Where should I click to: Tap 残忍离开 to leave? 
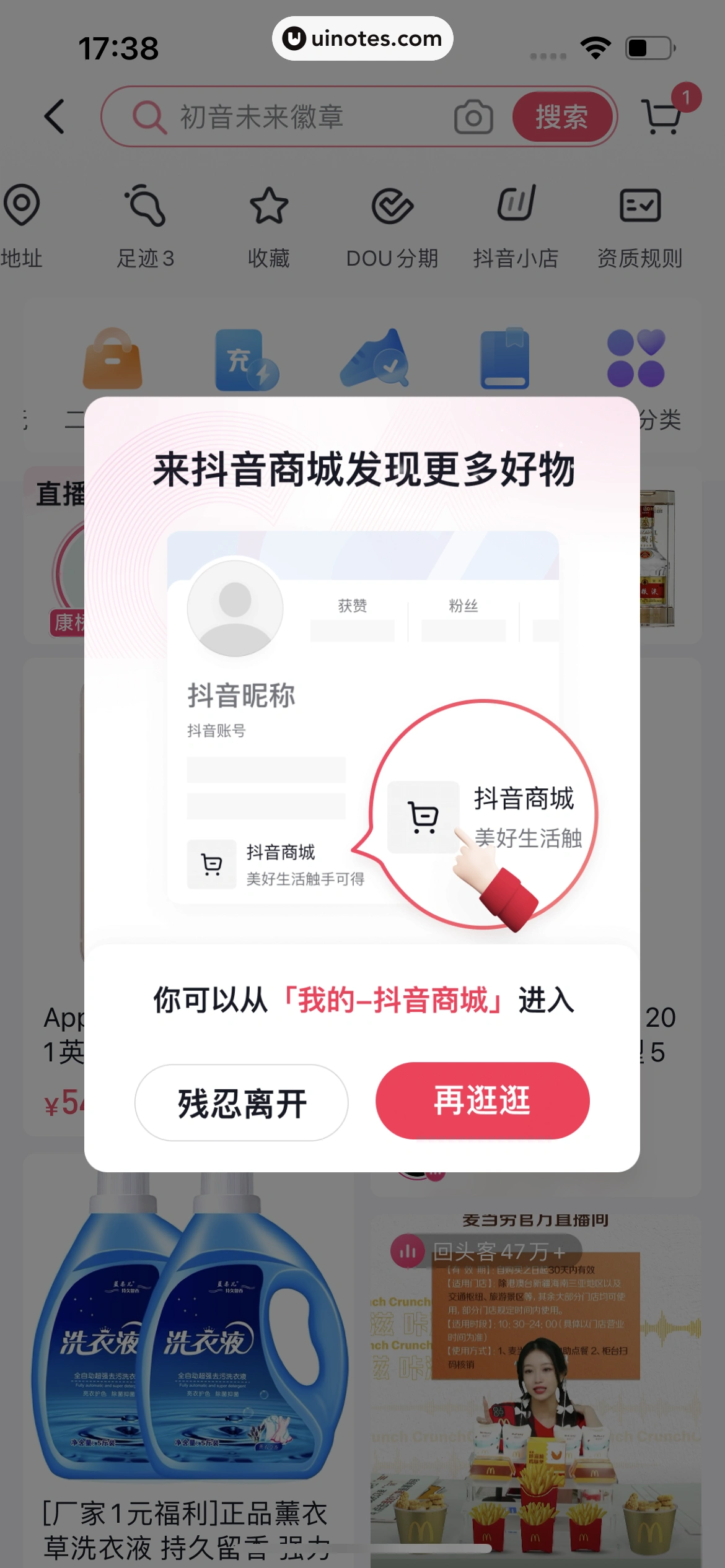pyautogui.click(x=242, y=1102)
